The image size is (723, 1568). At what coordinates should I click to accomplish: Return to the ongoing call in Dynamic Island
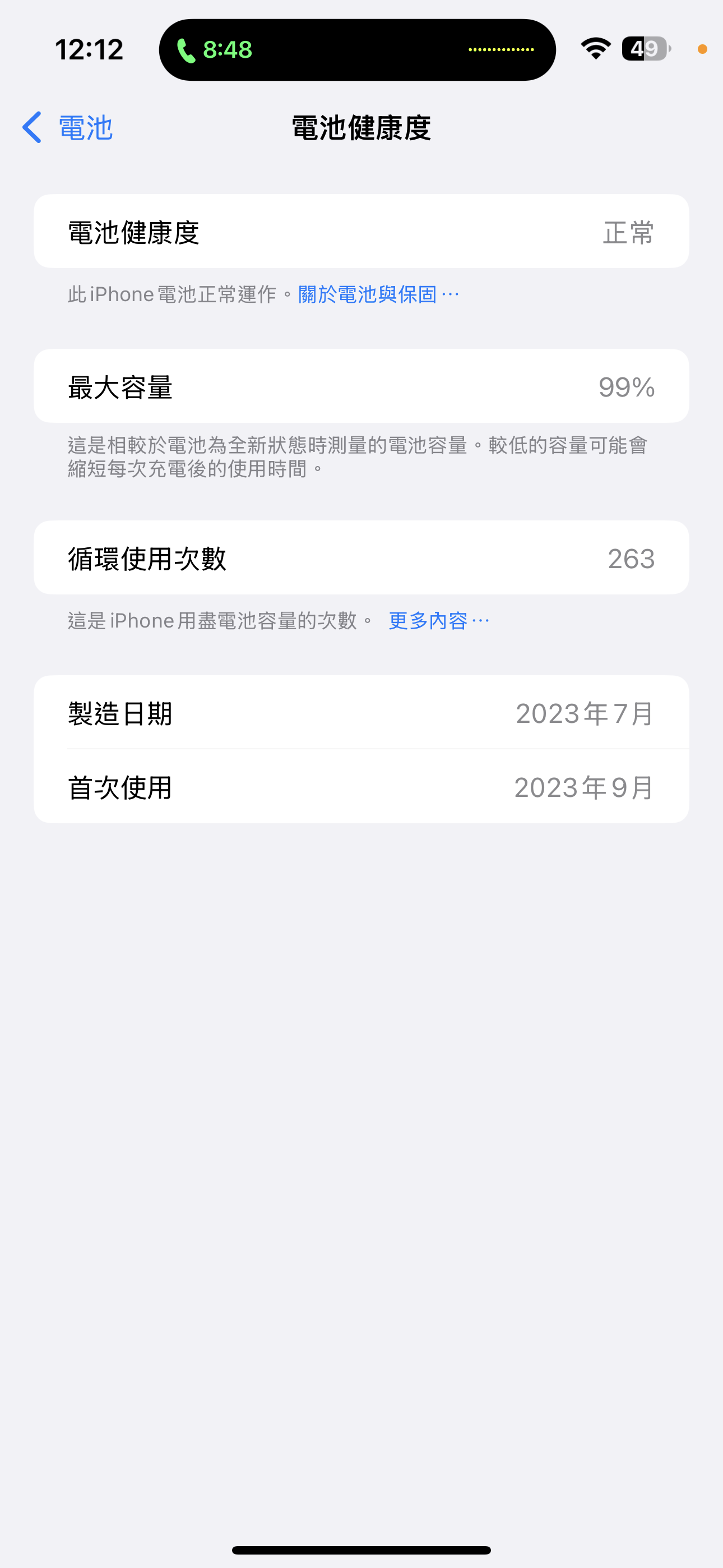pos(356,50)
